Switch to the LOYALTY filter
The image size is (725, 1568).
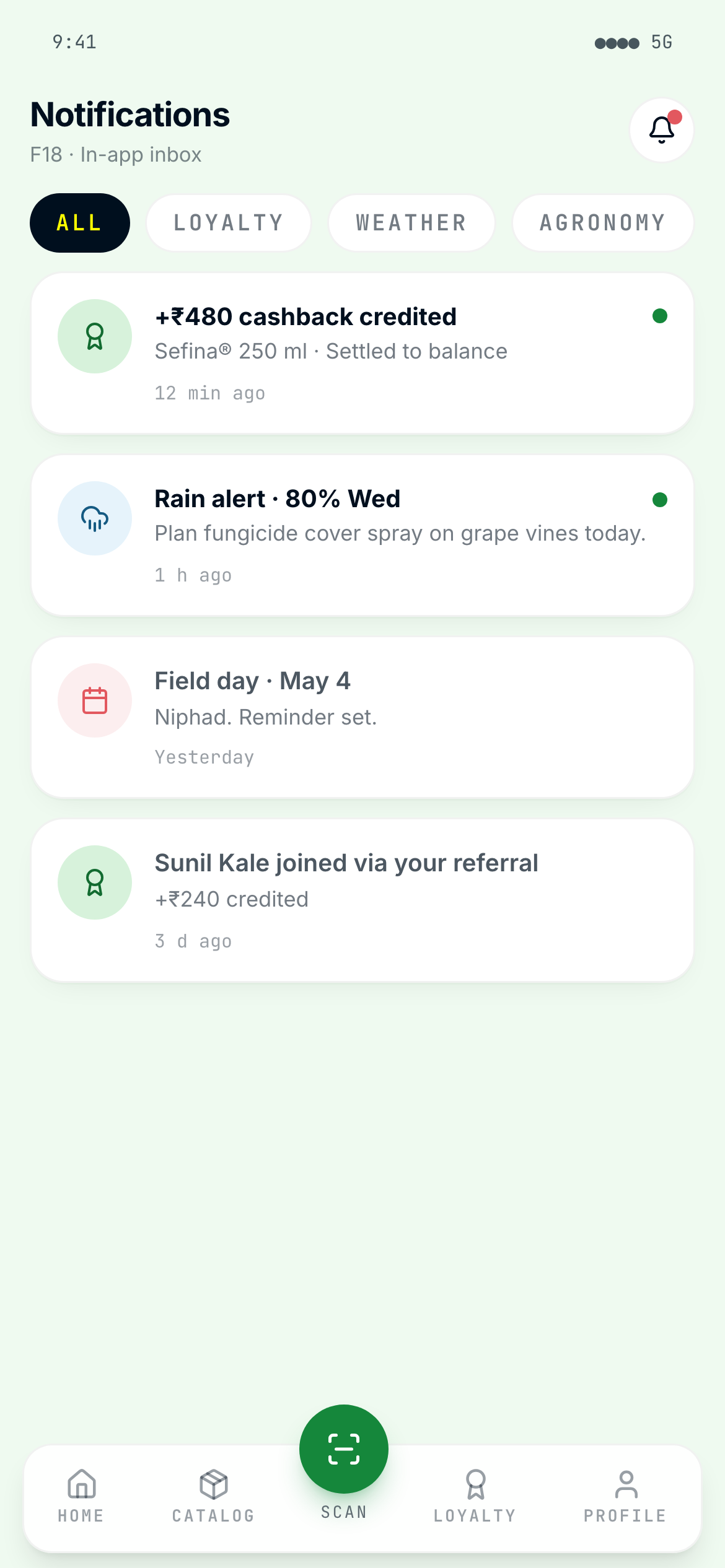click(228, 223)
